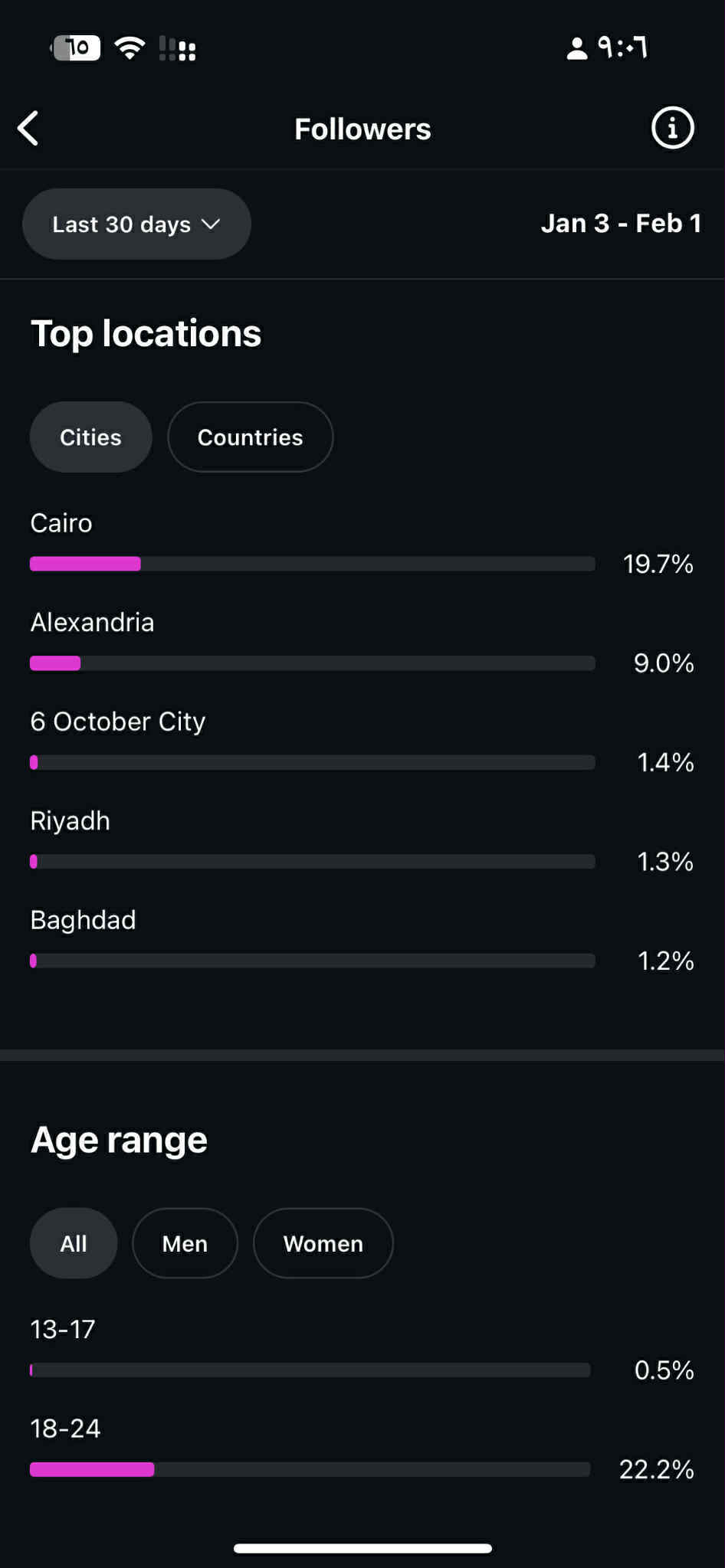This screenshot has width=725, height=1568.
Task: Show age range for Men
Action: 185,1243
